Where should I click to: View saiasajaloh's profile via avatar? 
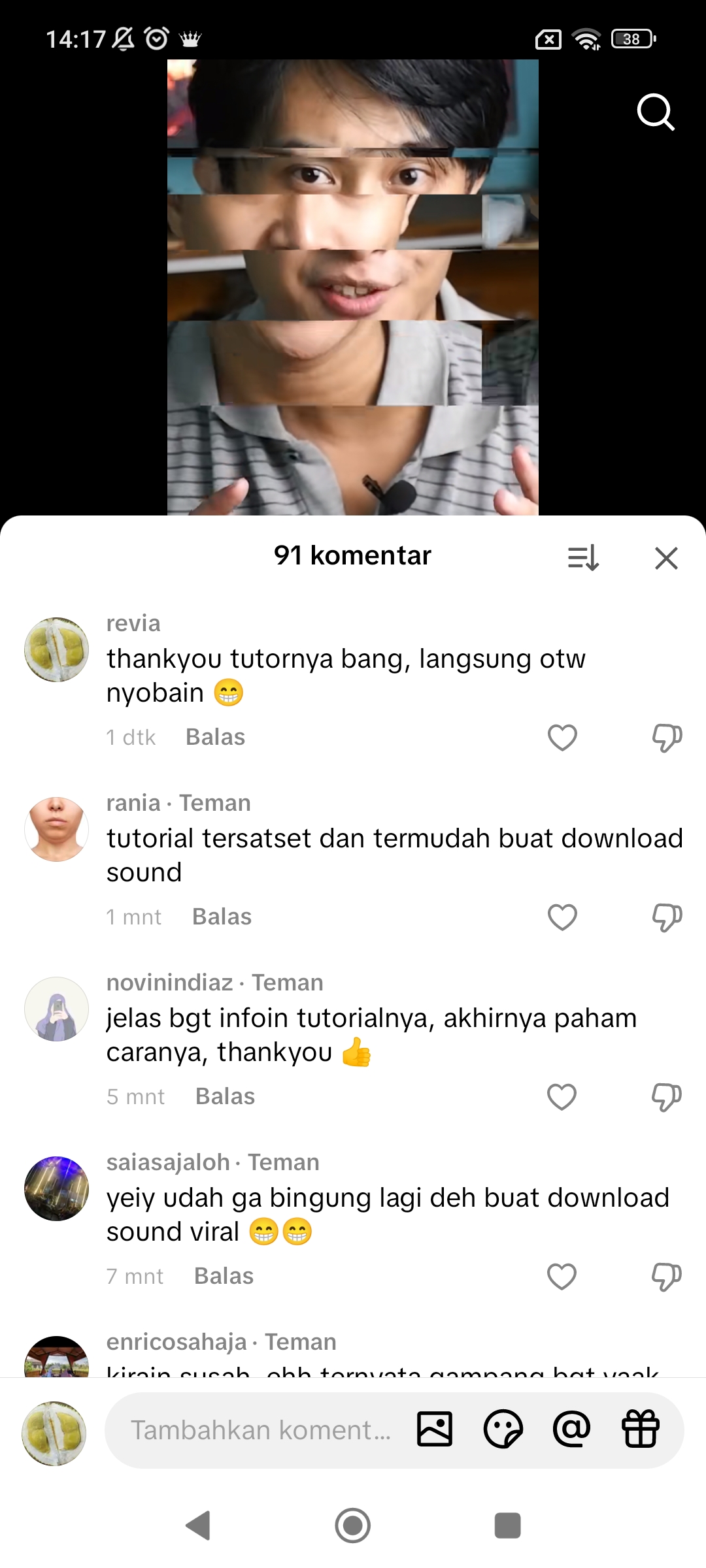(57, 1188)
